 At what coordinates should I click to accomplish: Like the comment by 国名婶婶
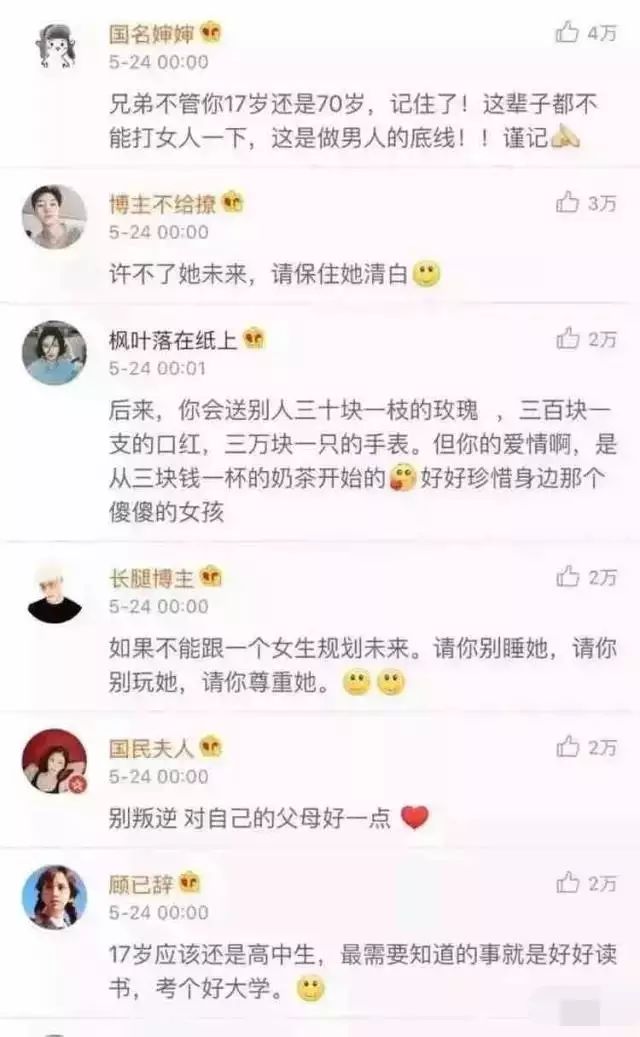click(x=568, y=33)
